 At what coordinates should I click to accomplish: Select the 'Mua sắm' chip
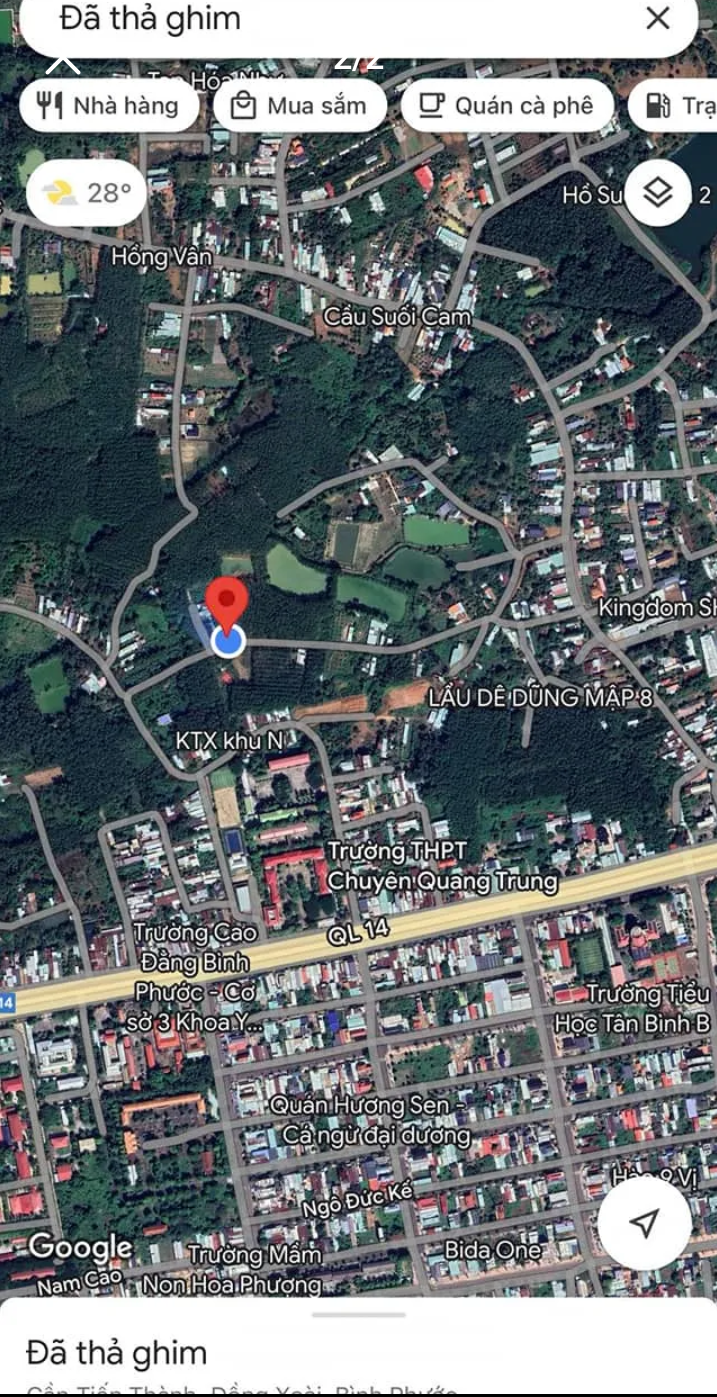point(299,106)
